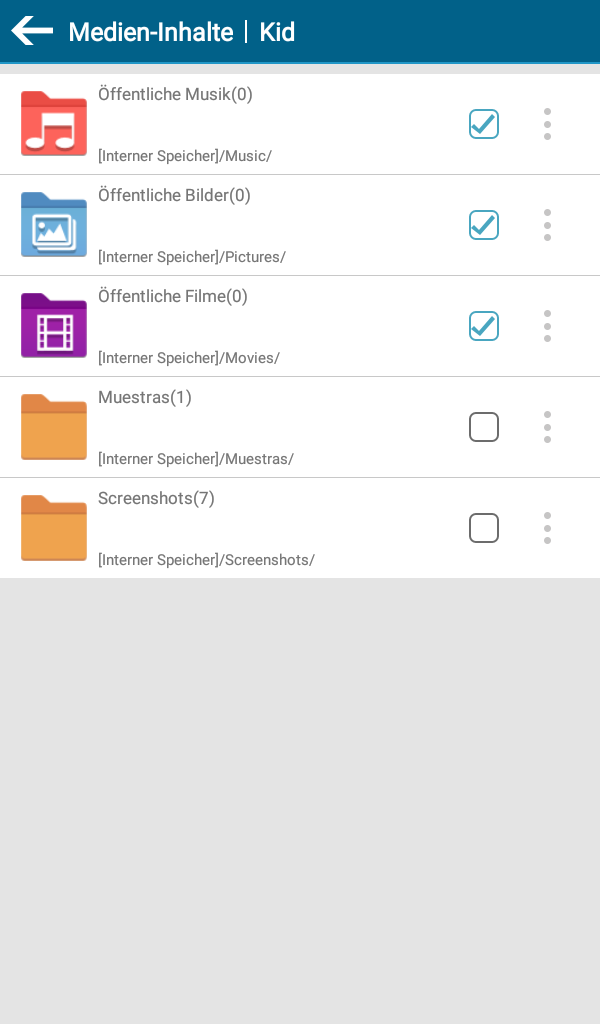Tap the Screenshots row three-dot menu

(547, 528)
